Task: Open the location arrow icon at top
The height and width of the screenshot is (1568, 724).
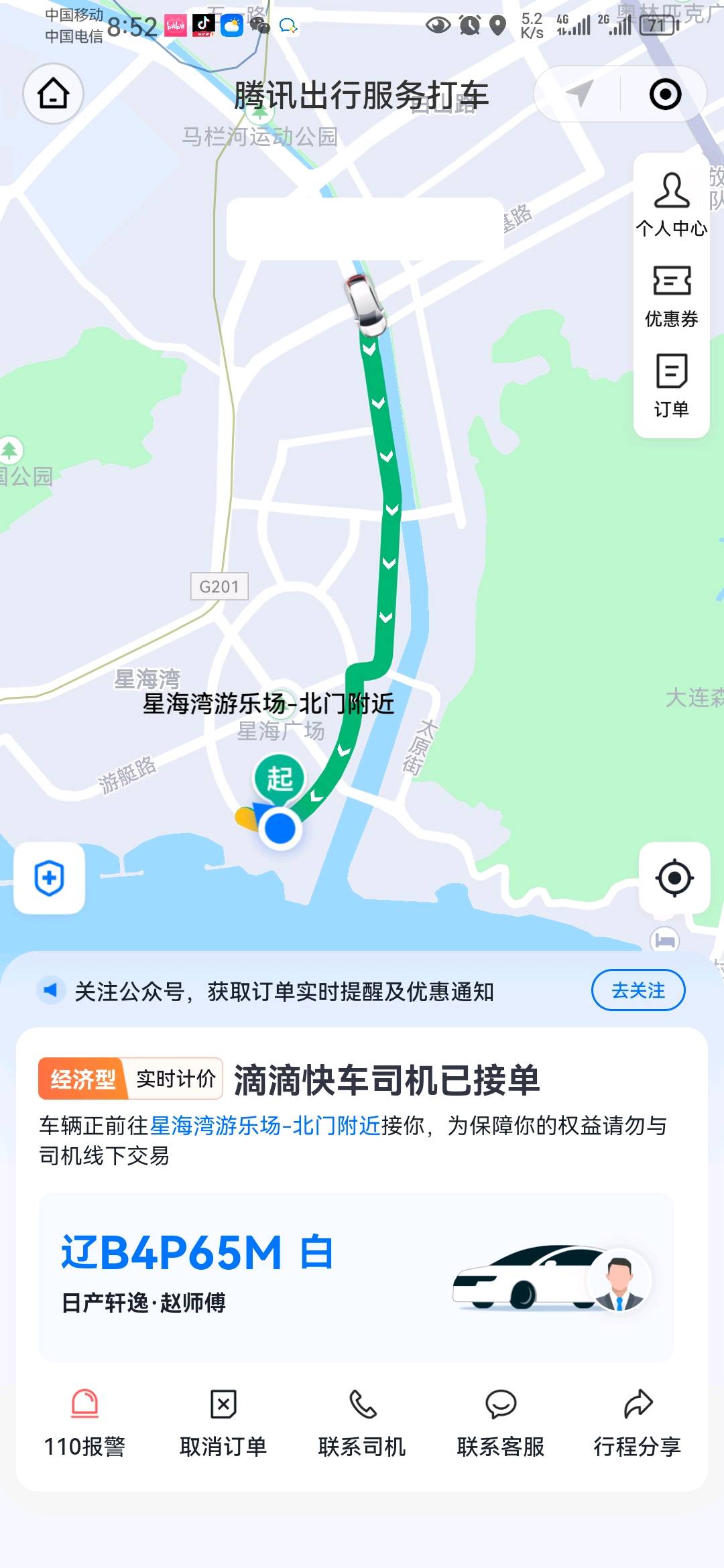Action: [x=579, y=94]
